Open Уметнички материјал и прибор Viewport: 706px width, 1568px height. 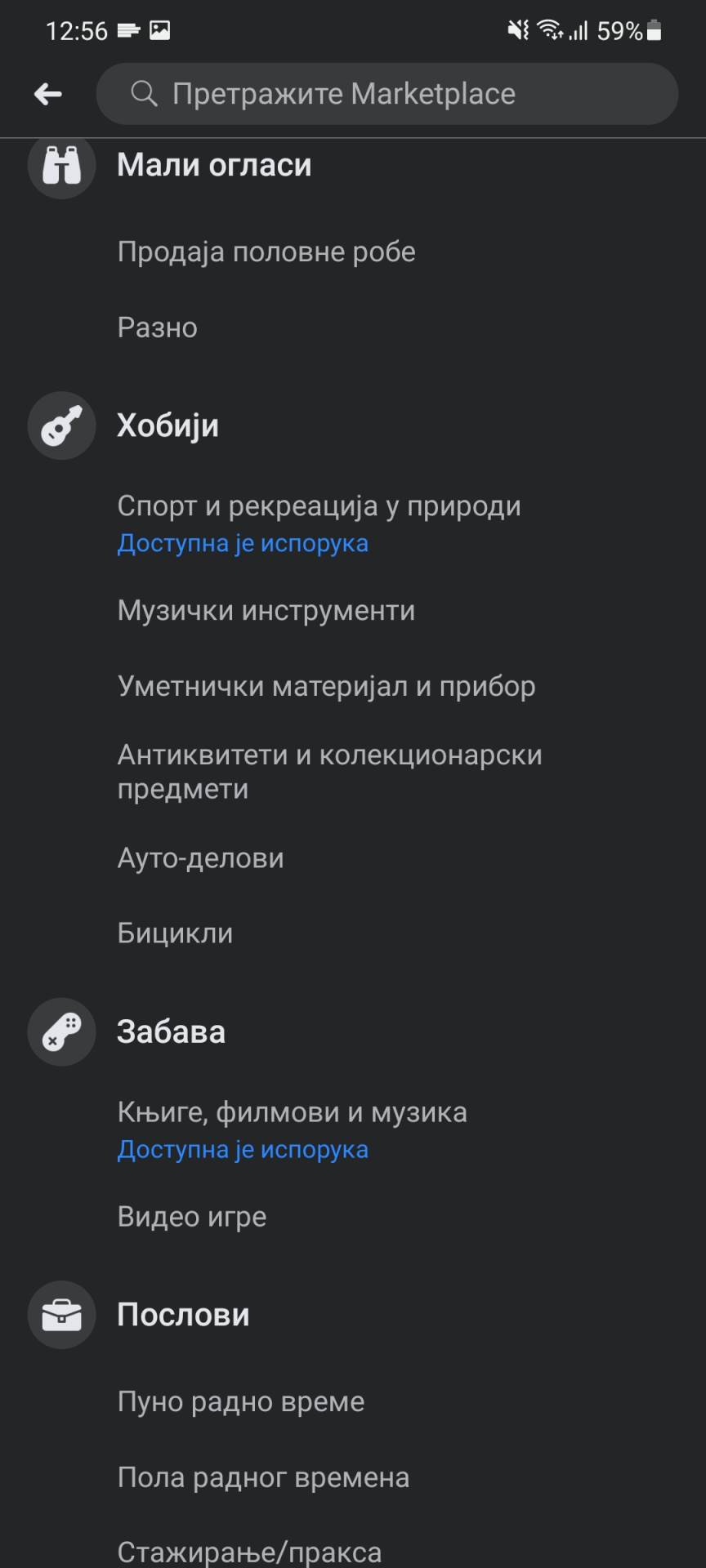[x=327, y=687]
